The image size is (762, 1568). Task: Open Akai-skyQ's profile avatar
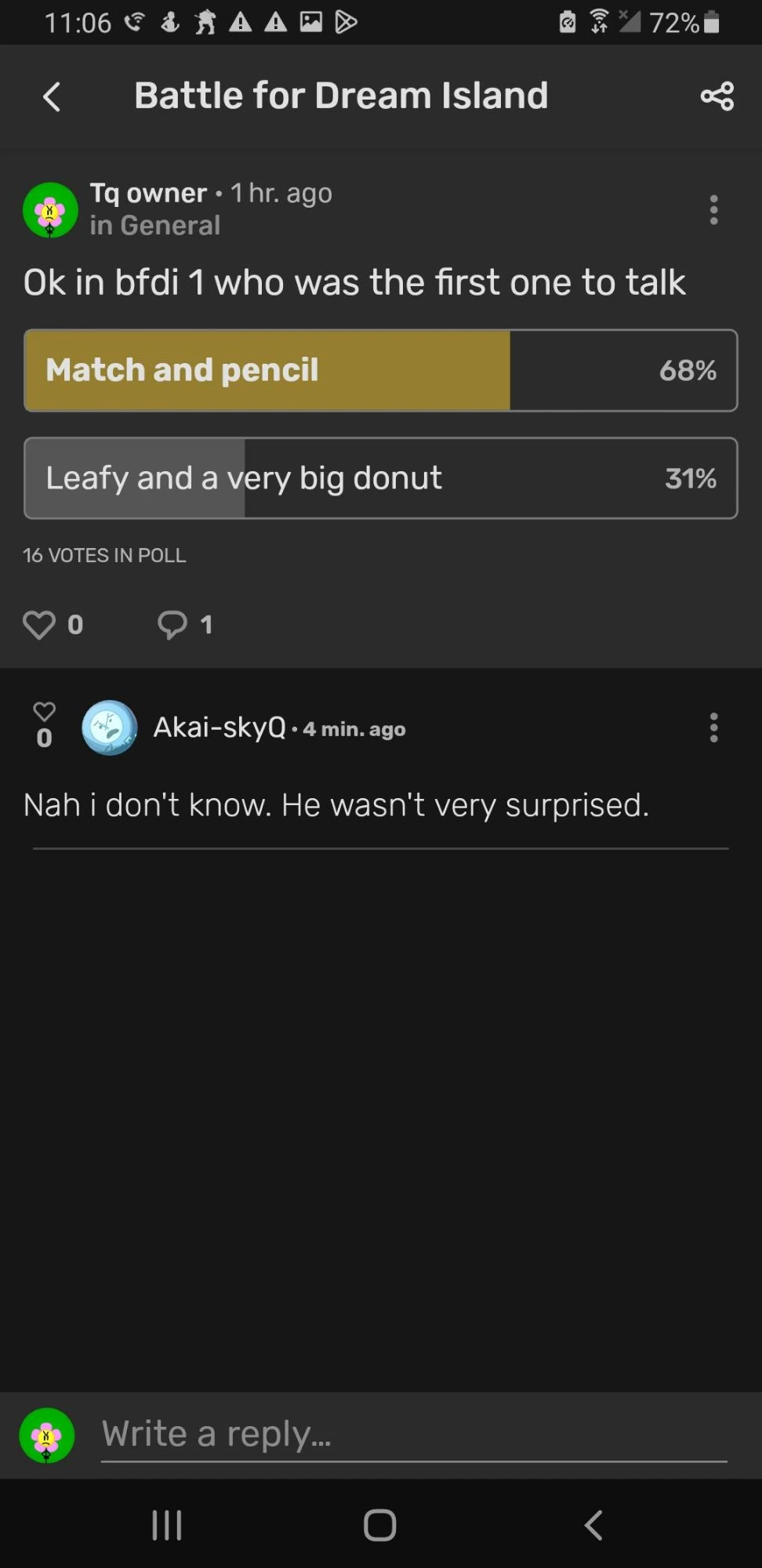click(x=109, y=727)
